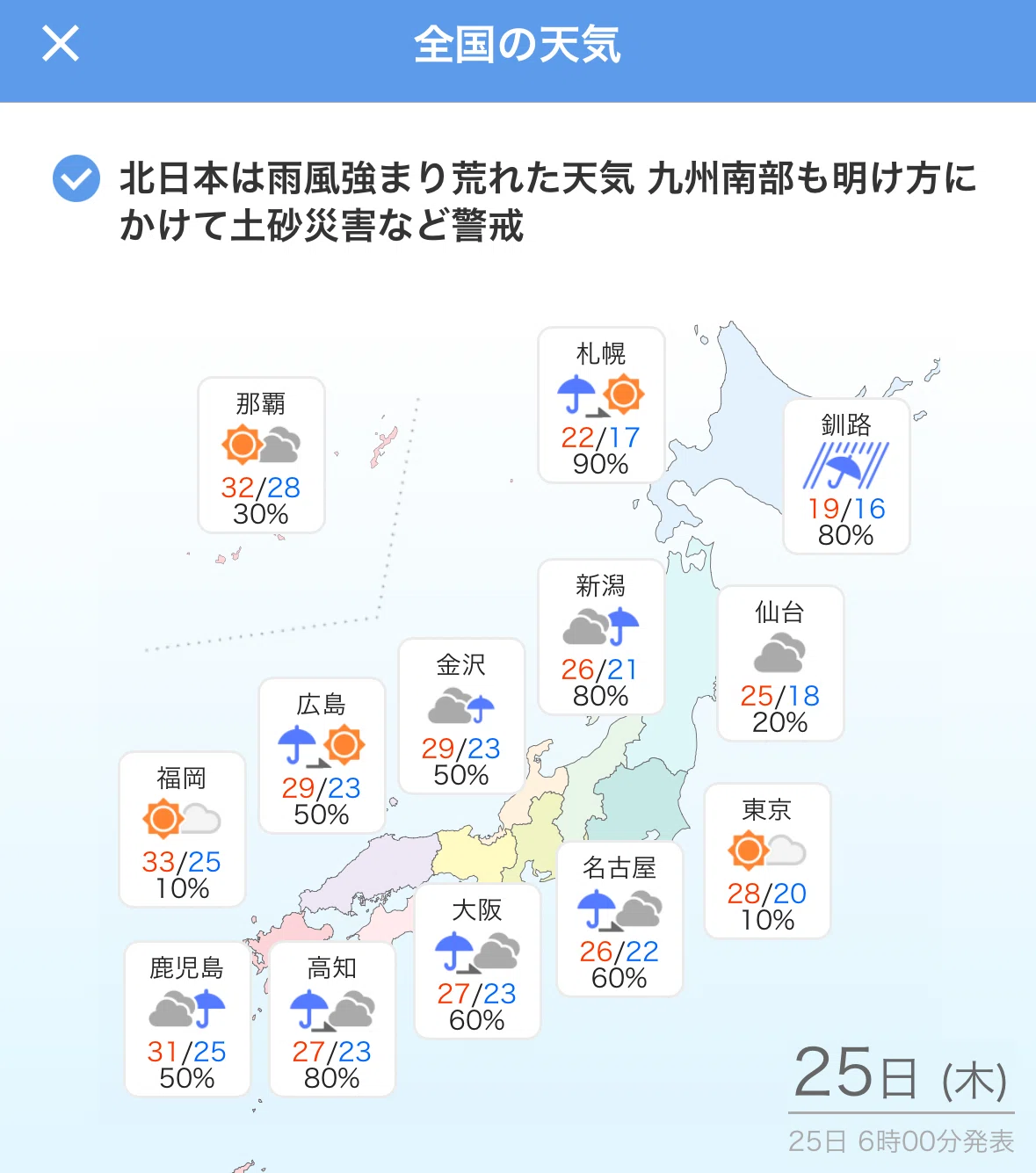Open the 鹿児島 forecast card
This screenshot has height=1173, width=1036.
(187, 1019)
